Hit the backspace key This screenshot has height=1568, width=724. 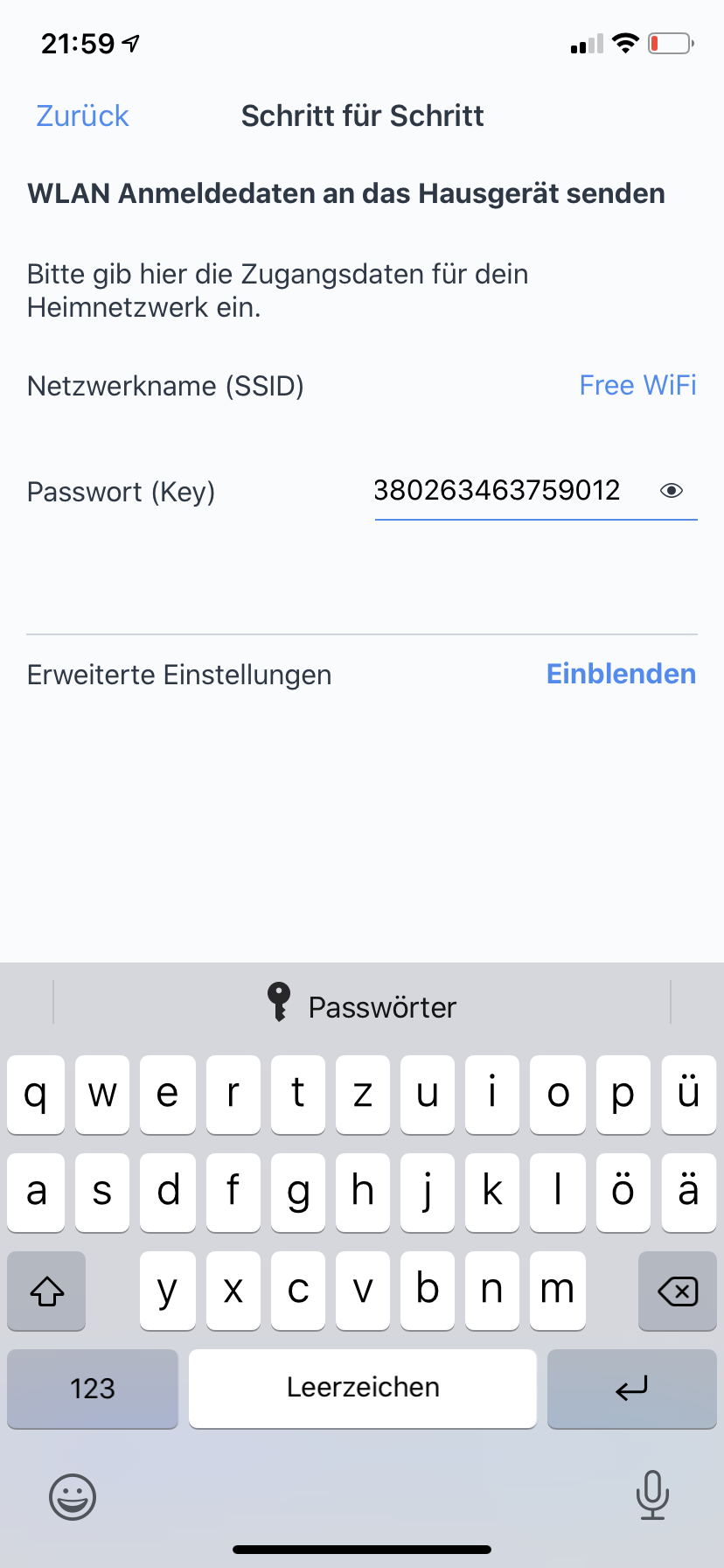pyautogui.click(x=678, y=1291)
